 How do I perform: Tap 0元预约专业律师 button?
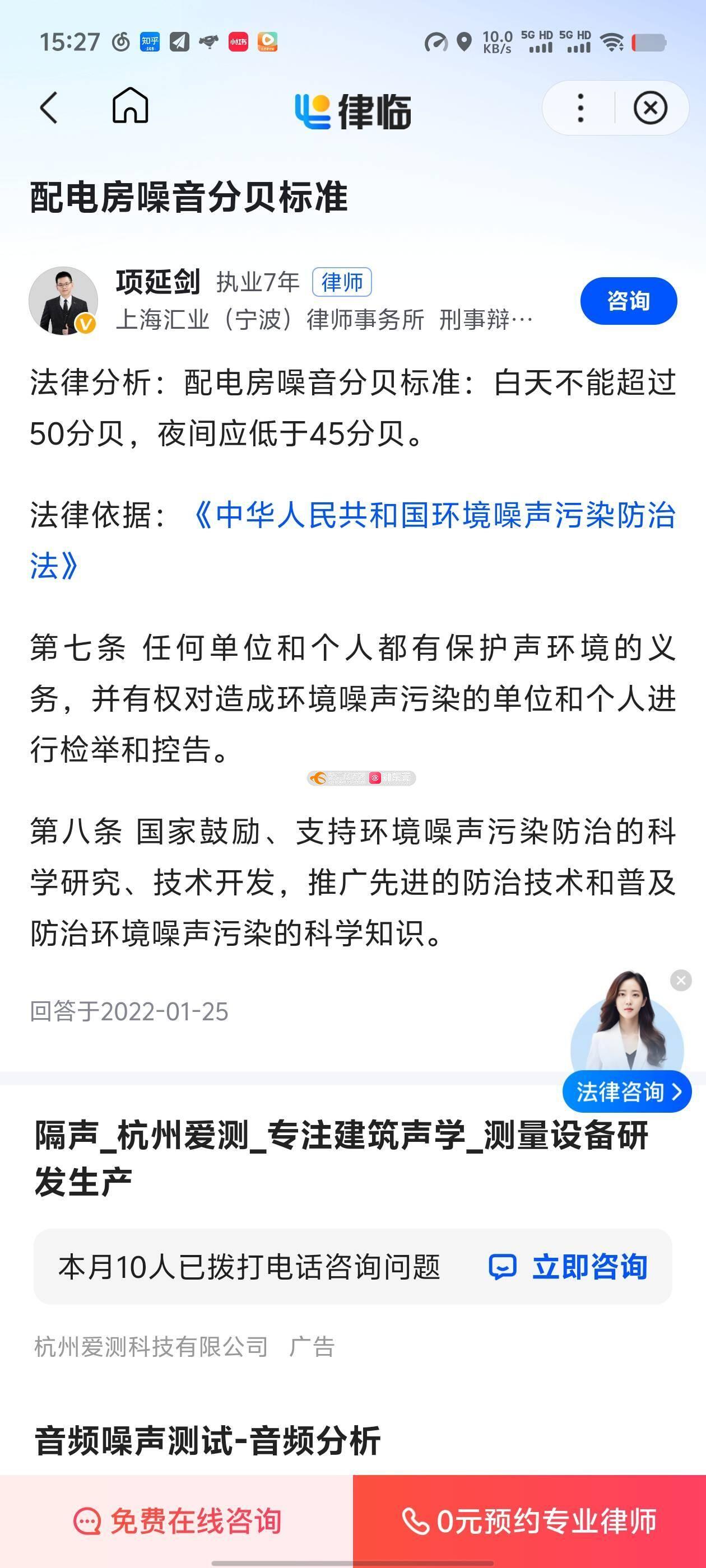coord(529,1520)
